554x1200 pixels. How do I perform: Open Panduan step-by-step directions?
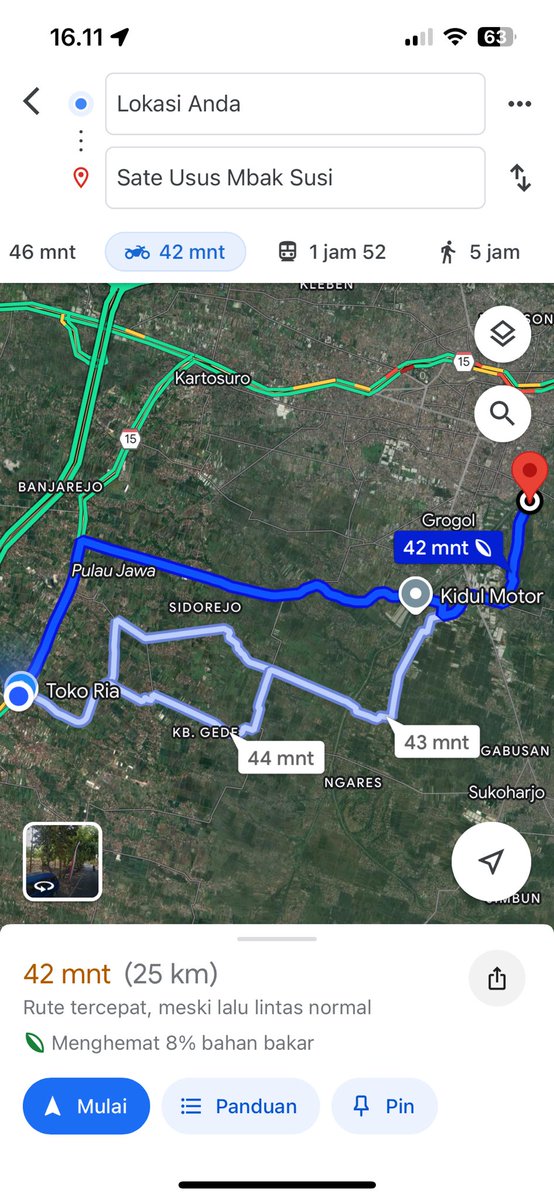pyautogui.click(x=240, y=1106)
